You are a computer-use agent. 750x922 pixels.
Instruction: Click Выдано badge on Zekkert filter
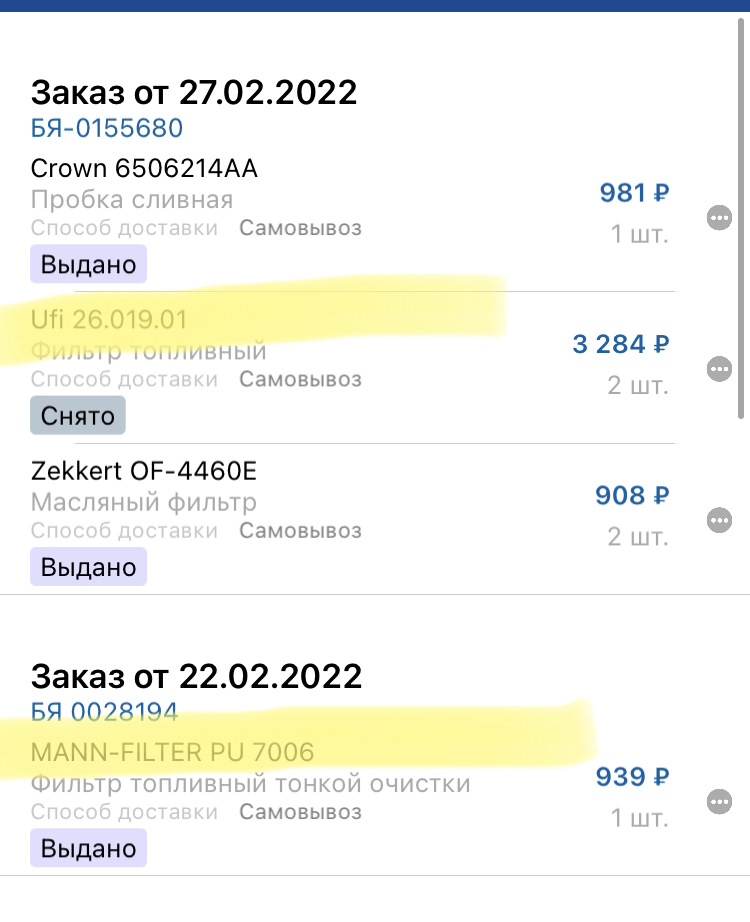88,567
